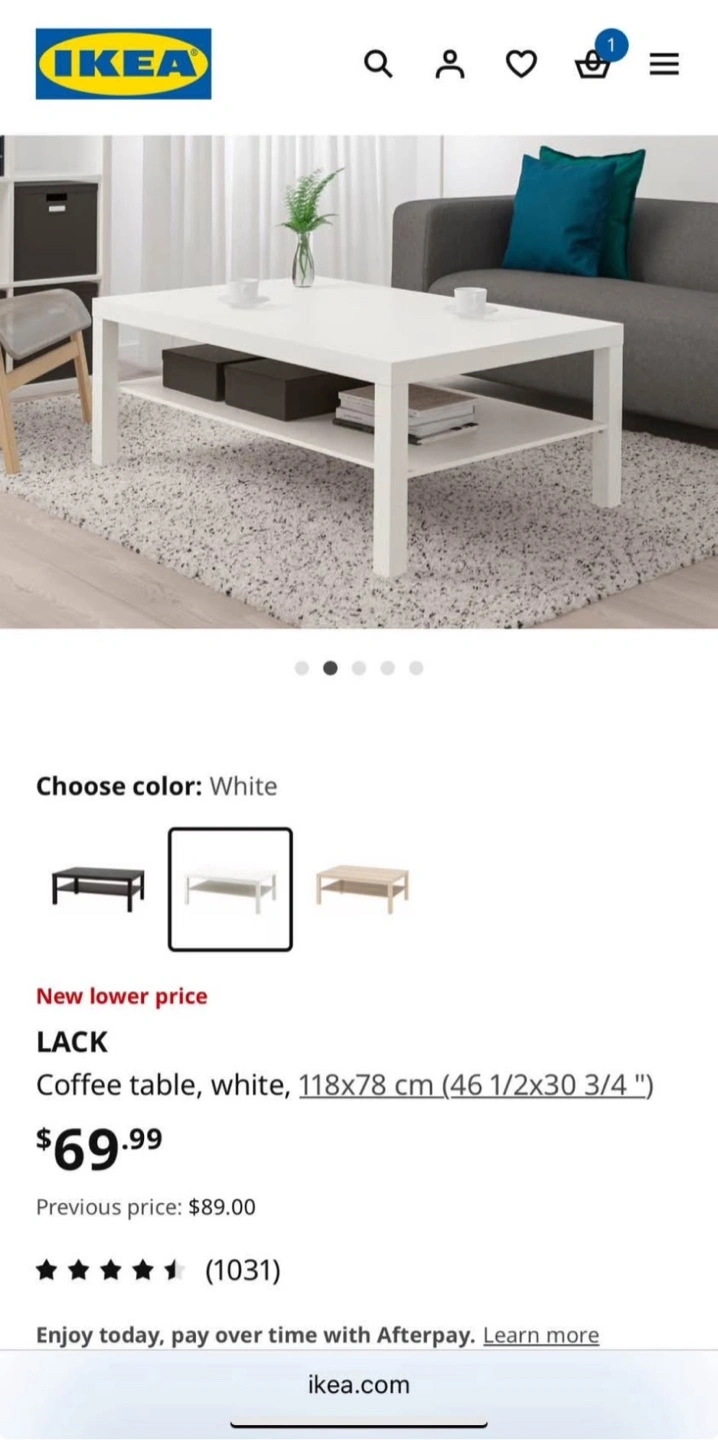Select the black-brown color option
Viewport: 718px width, 1440px height.
coord(98,888)
